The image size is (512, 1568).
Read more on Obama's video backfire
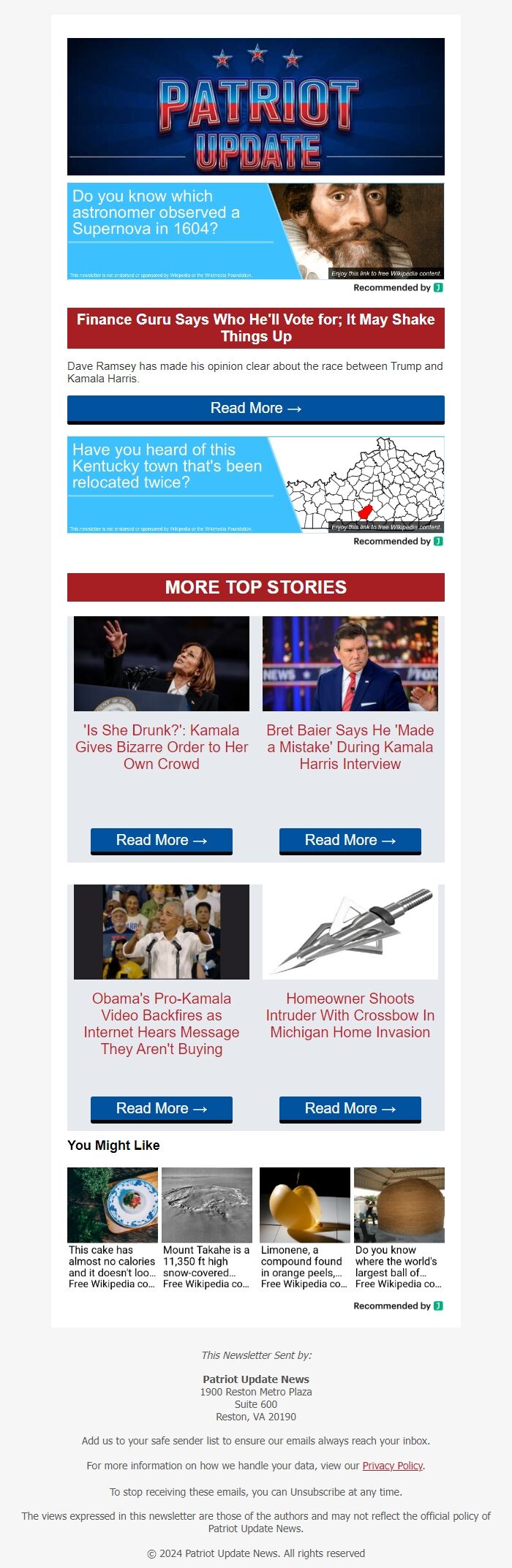click(x=162, y=1109)
